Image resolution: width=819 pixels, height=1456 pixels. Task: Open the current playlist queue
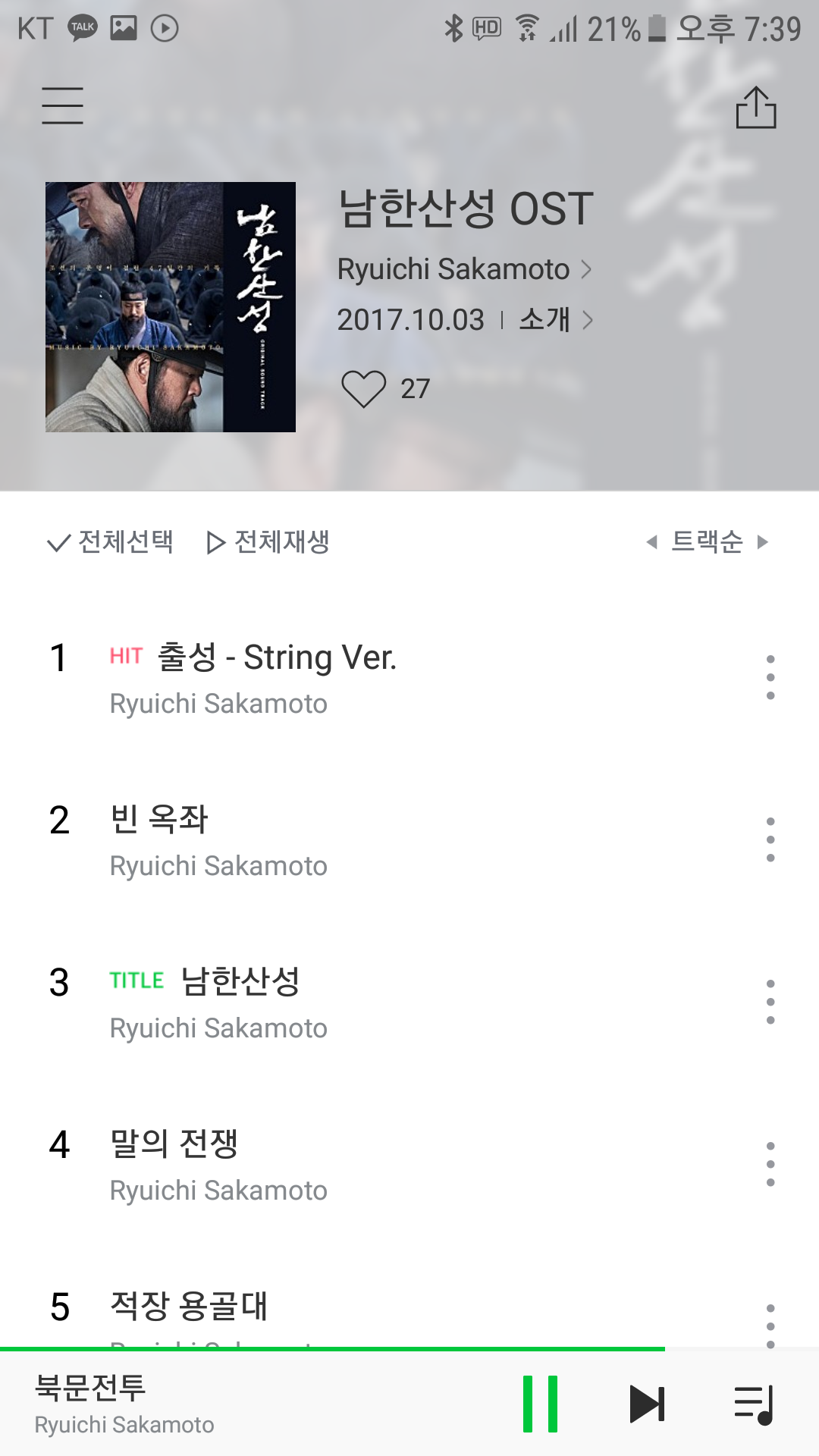click(x=754, y=1404)
